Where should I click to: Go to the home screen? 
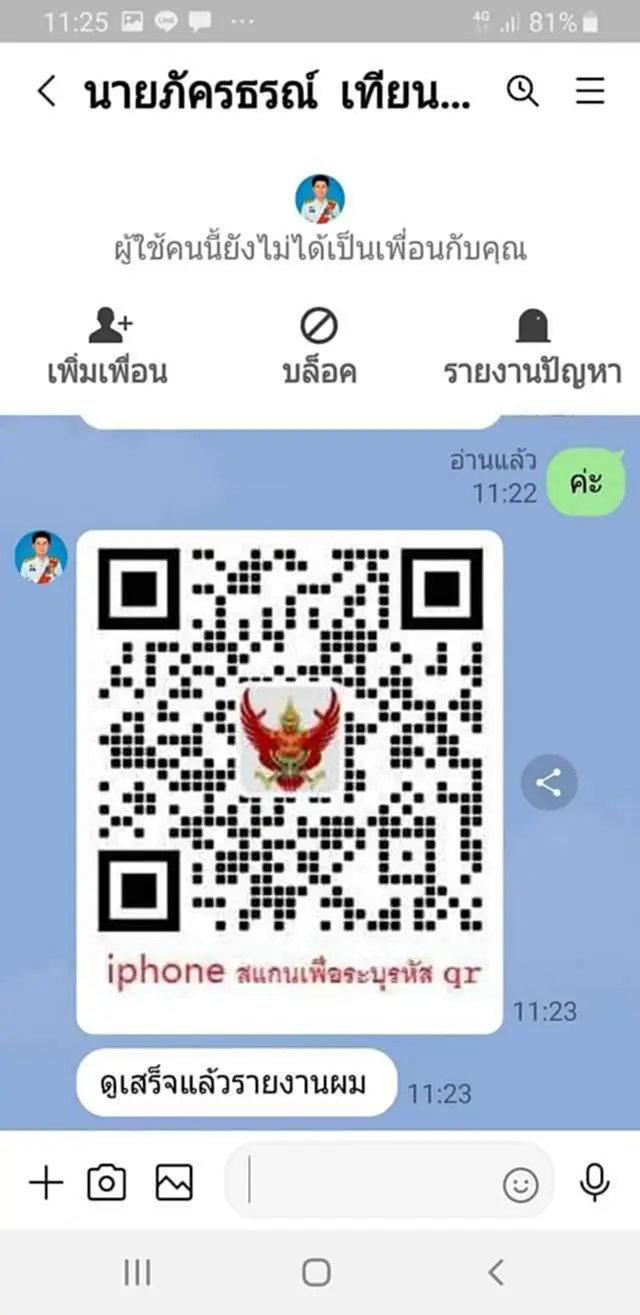tap(316, 1272)
